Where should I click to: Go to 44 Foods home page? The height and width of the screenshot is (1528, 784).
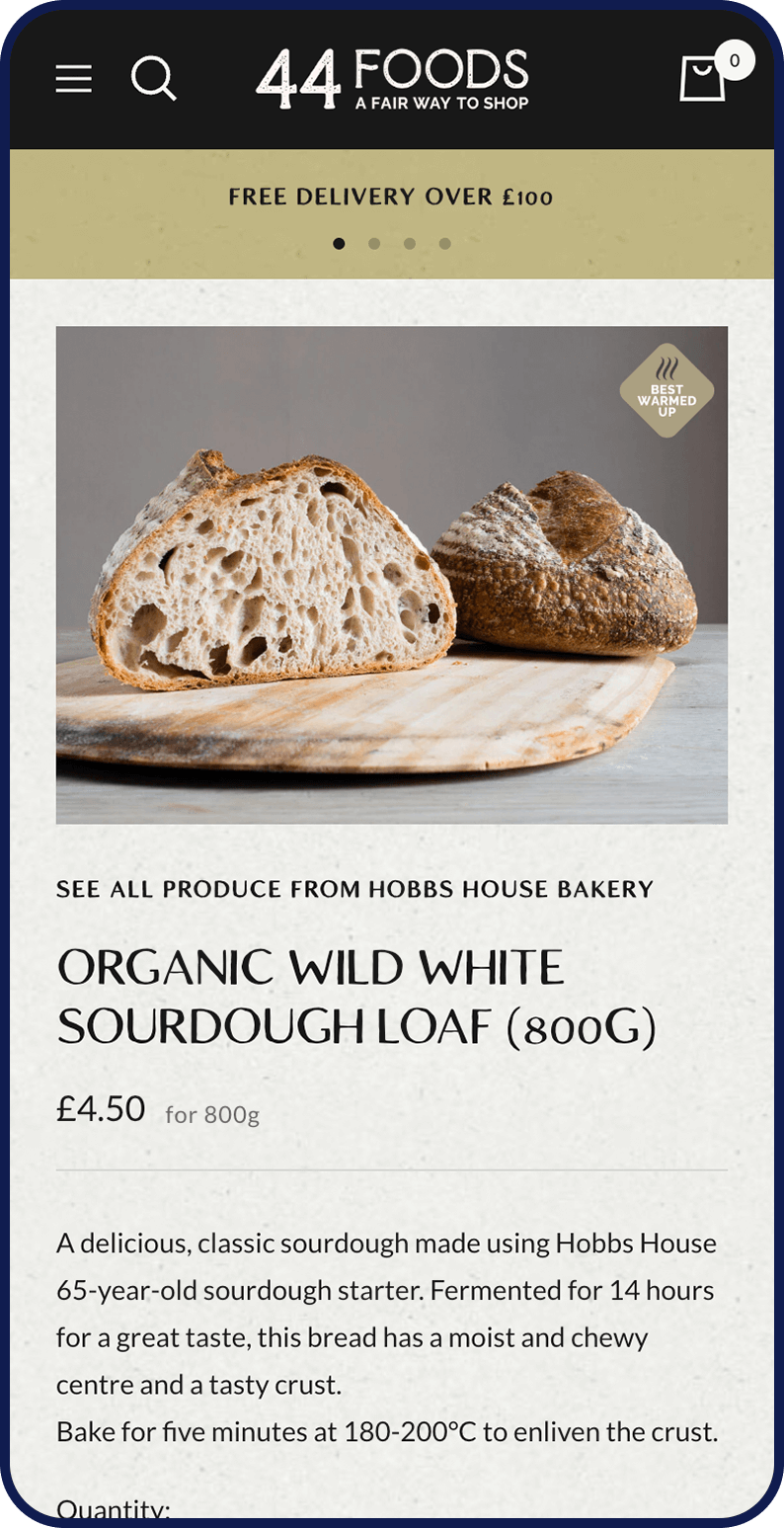pyautogui.click(x=392, y=79)
